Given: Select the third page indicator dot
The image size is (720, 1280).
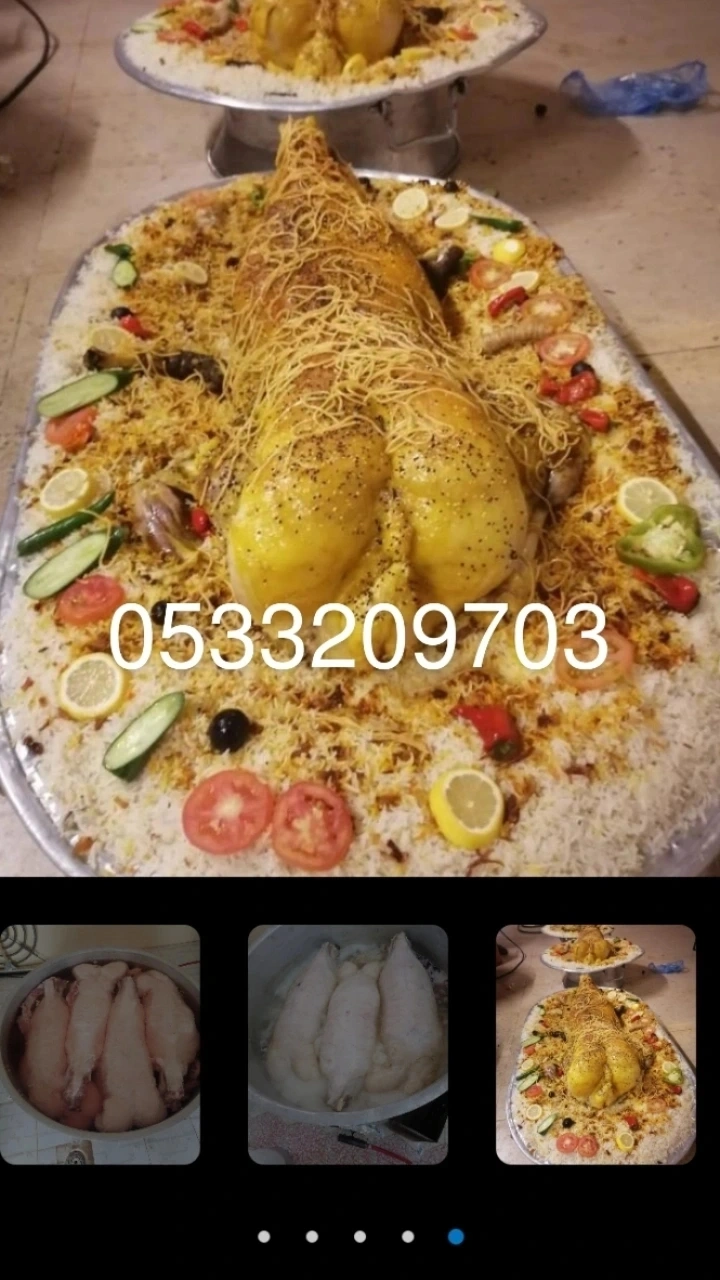Looking at the screenshot, I should tap(360, 1237).
